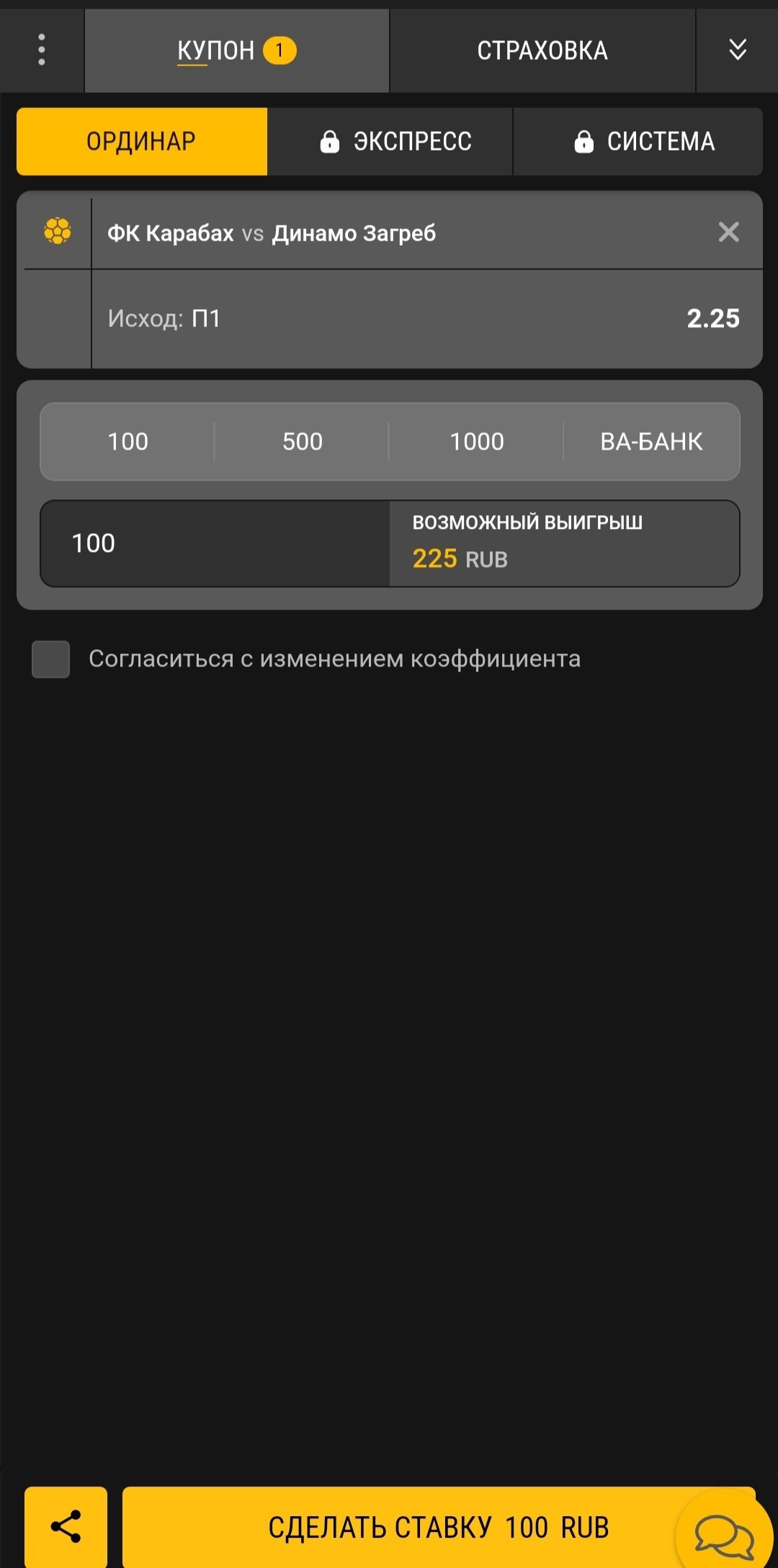Image resolution: width=778 pixels, height=1568 pixels.
Task: Check Согласиться с изменением коэффициента
Action: click(51, 659)
